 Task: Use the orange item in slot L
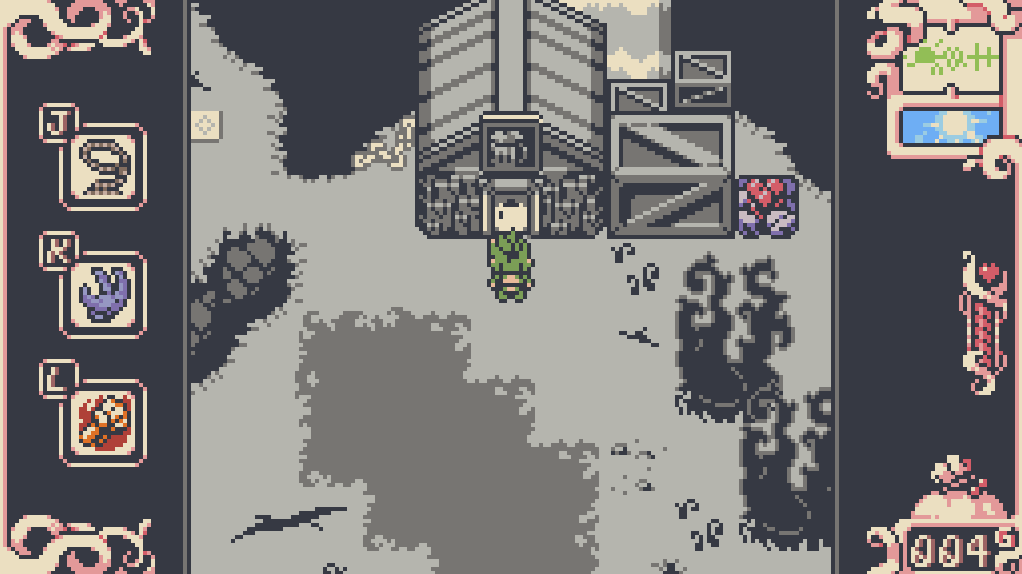click(x=103, y=422)
